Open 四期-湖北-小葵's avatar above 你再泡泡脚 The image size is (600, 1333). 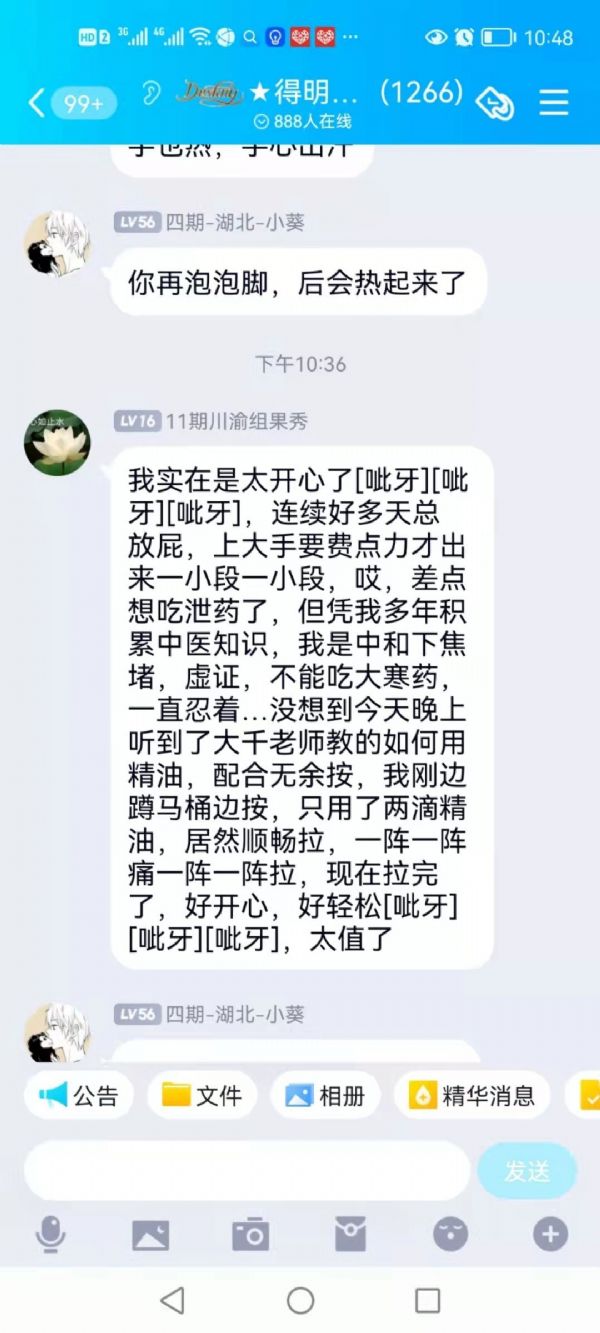(x=57, y=243)
